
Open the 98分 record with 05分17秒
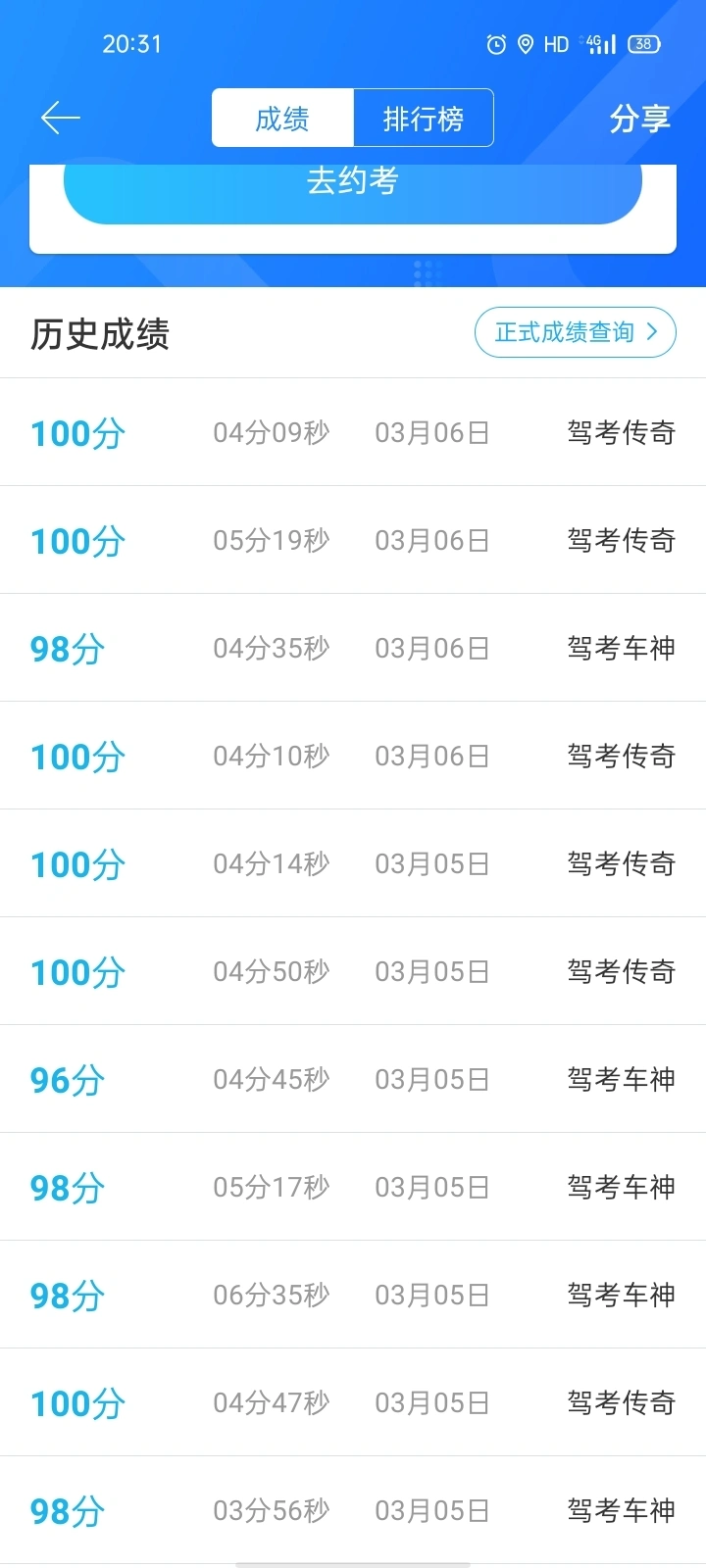coord(353,1187)
